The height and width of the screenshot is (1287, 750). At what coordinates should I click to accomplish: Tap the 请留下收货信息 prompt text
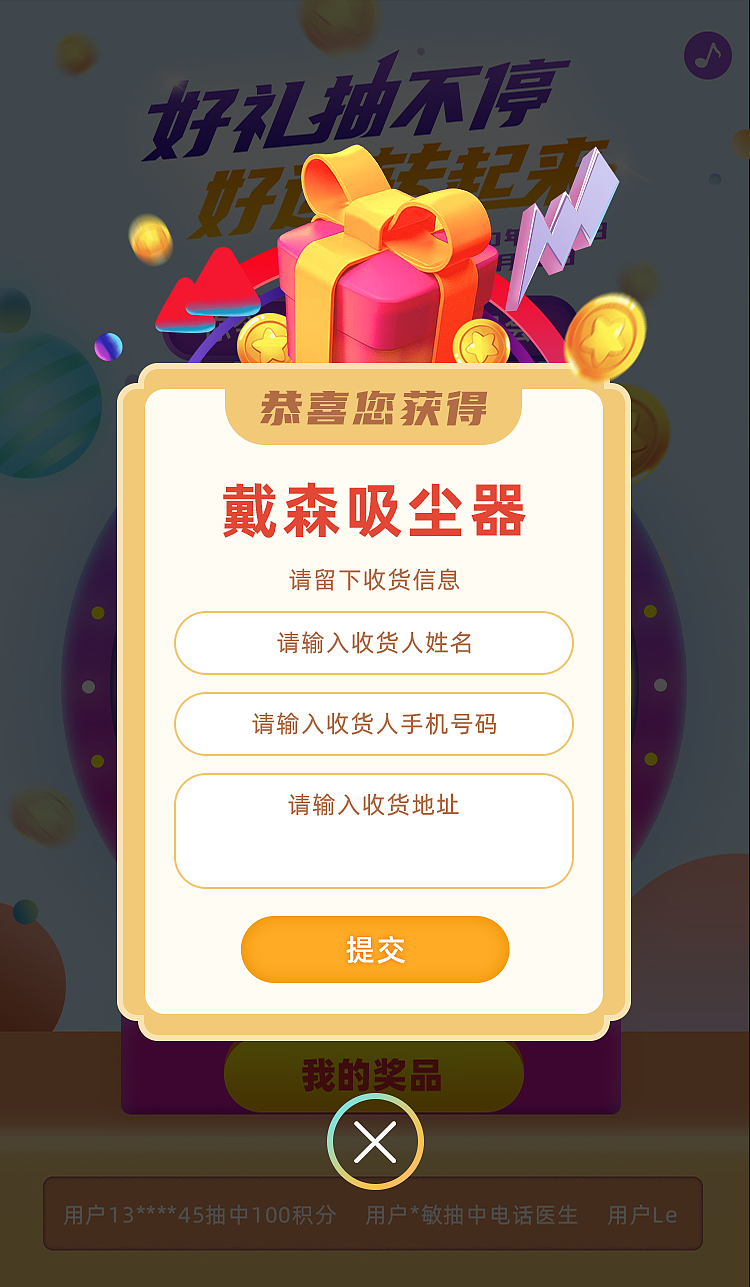pyautogui.click(x=374, y=580)
